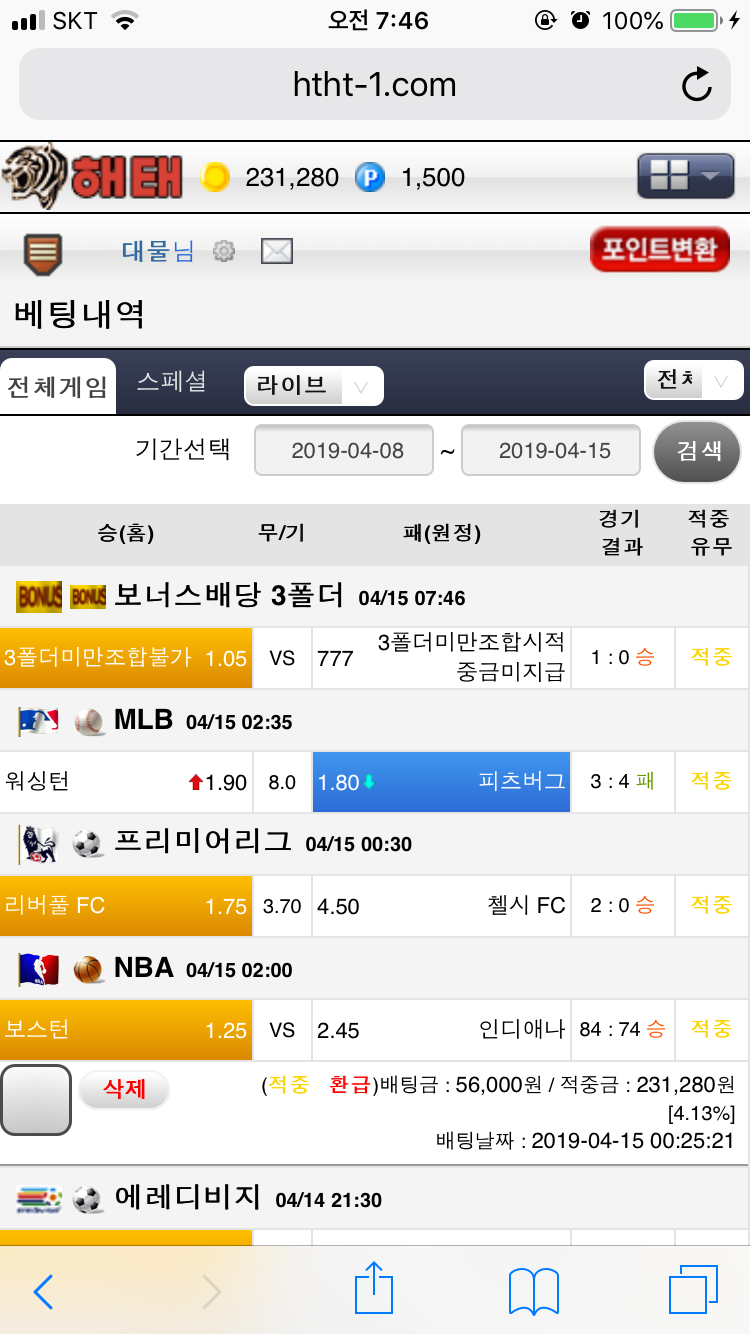Open the messages envelope icon

click(x=276, y=252)
